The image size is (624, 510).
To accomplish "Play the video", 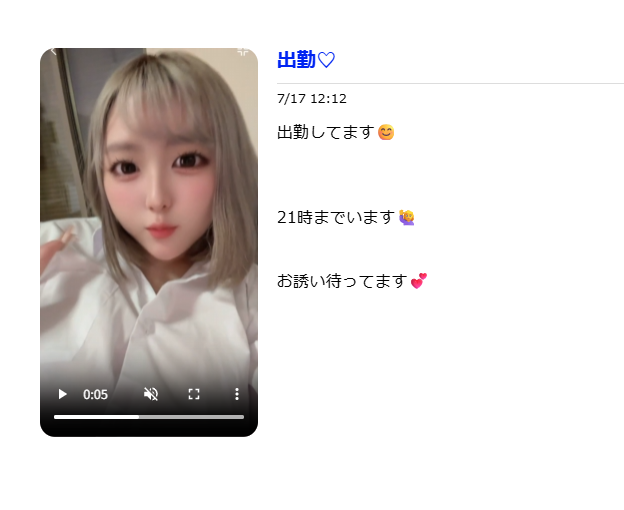I will (x=62, y=394).
